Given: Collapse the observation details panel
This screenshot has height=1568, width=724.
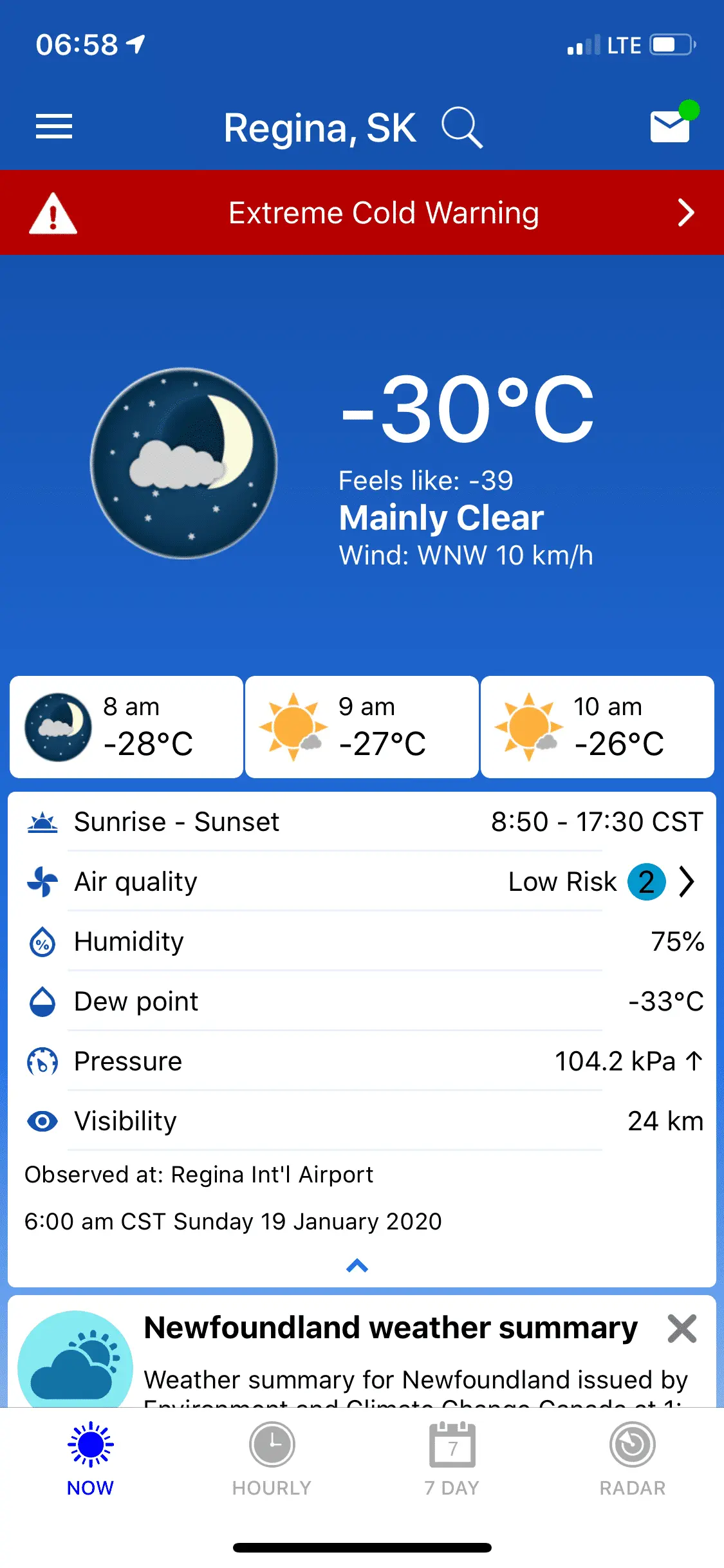Looking at the screenshot, I should [357, 1266].
